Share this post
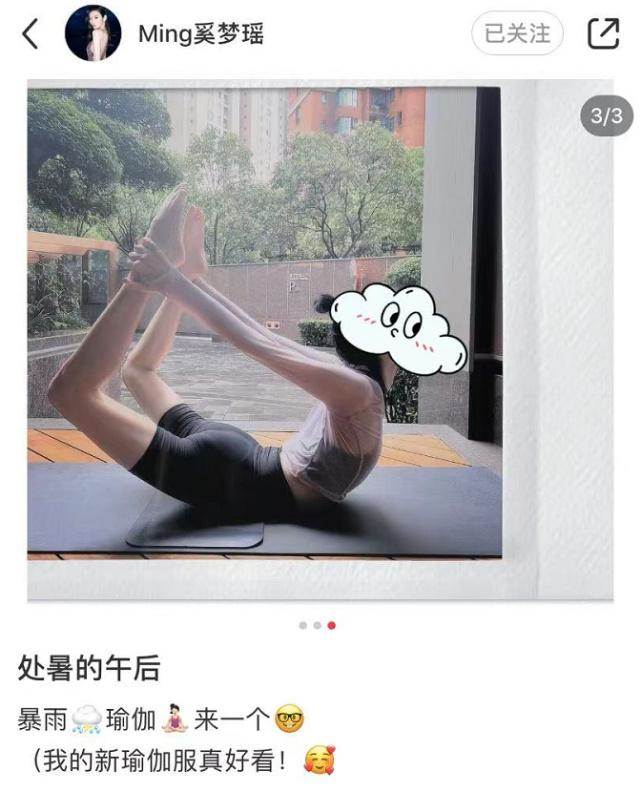Screen dimensions: 641x792 point(603,34)
